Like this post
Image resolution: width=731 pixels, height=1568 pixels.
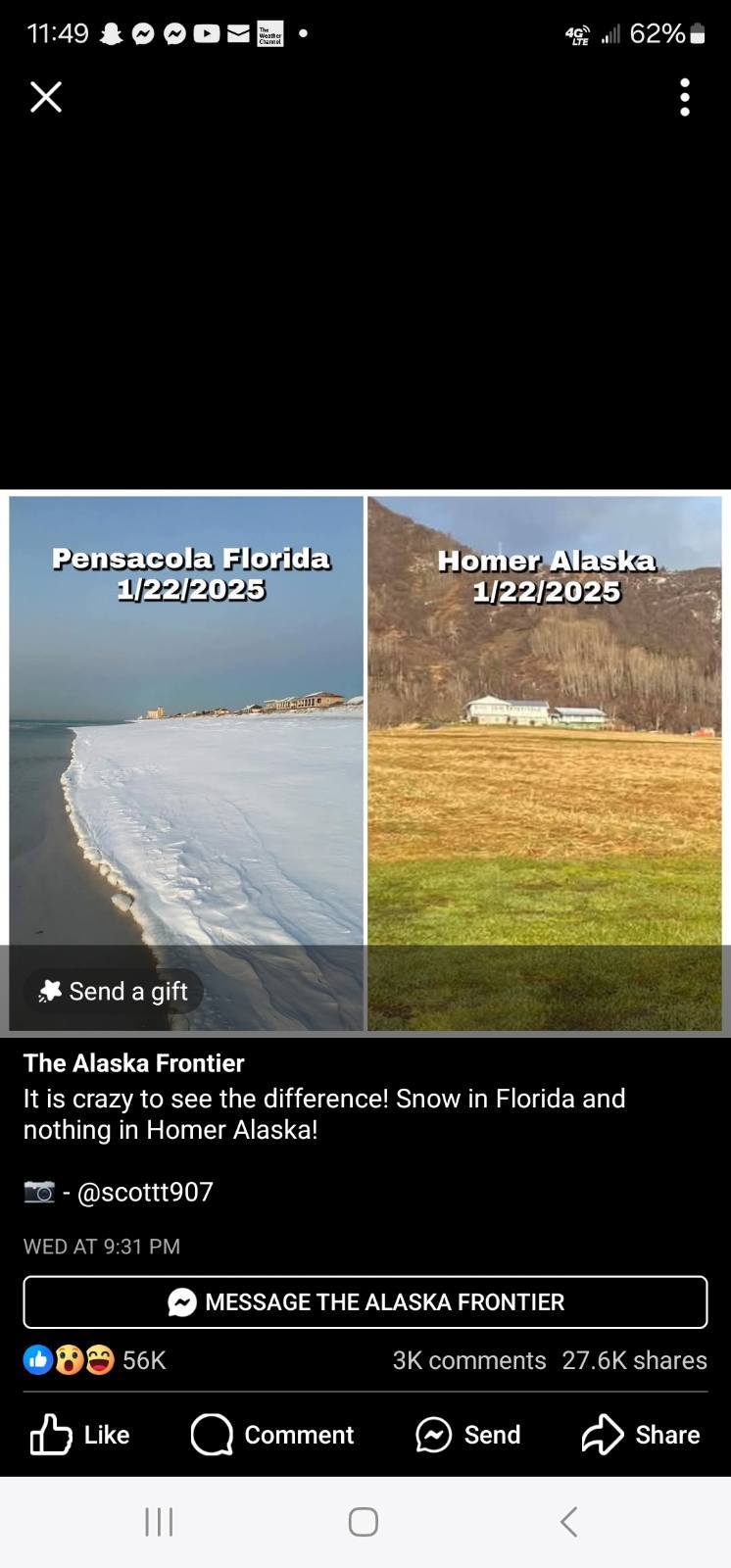(x=80, y=1435)
